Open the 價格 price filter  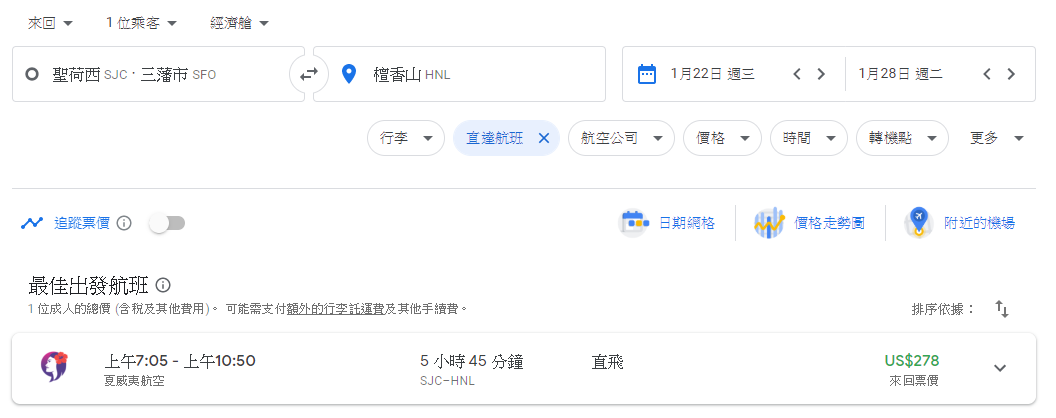pyautogui.click(x=723, y=138)
